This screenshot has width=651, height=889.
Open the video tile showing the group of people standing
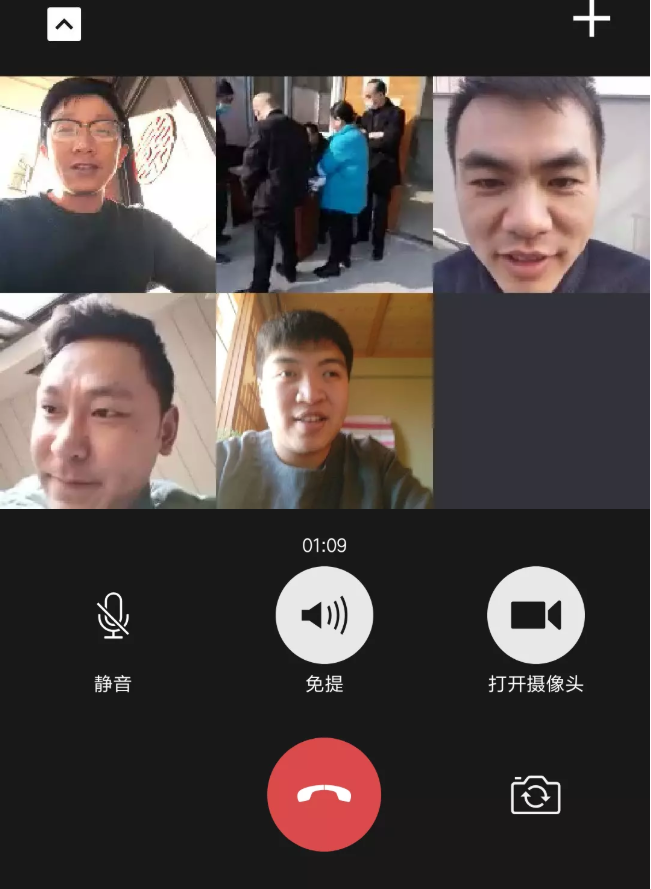pos(324,184)
